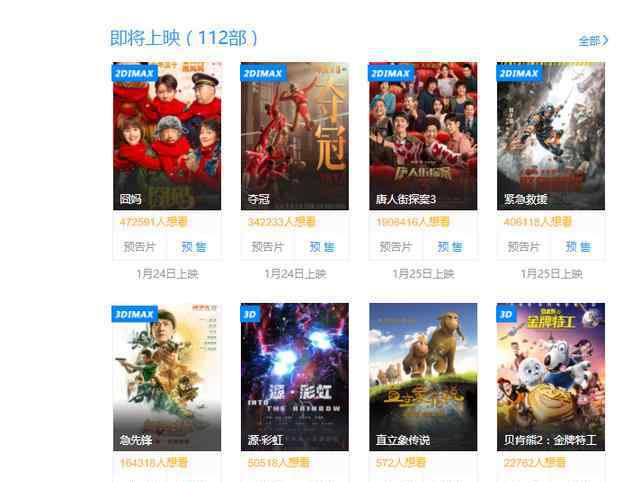Select 预售 under 夺冠
Screen dimensions: 640x482
point(322,247)
